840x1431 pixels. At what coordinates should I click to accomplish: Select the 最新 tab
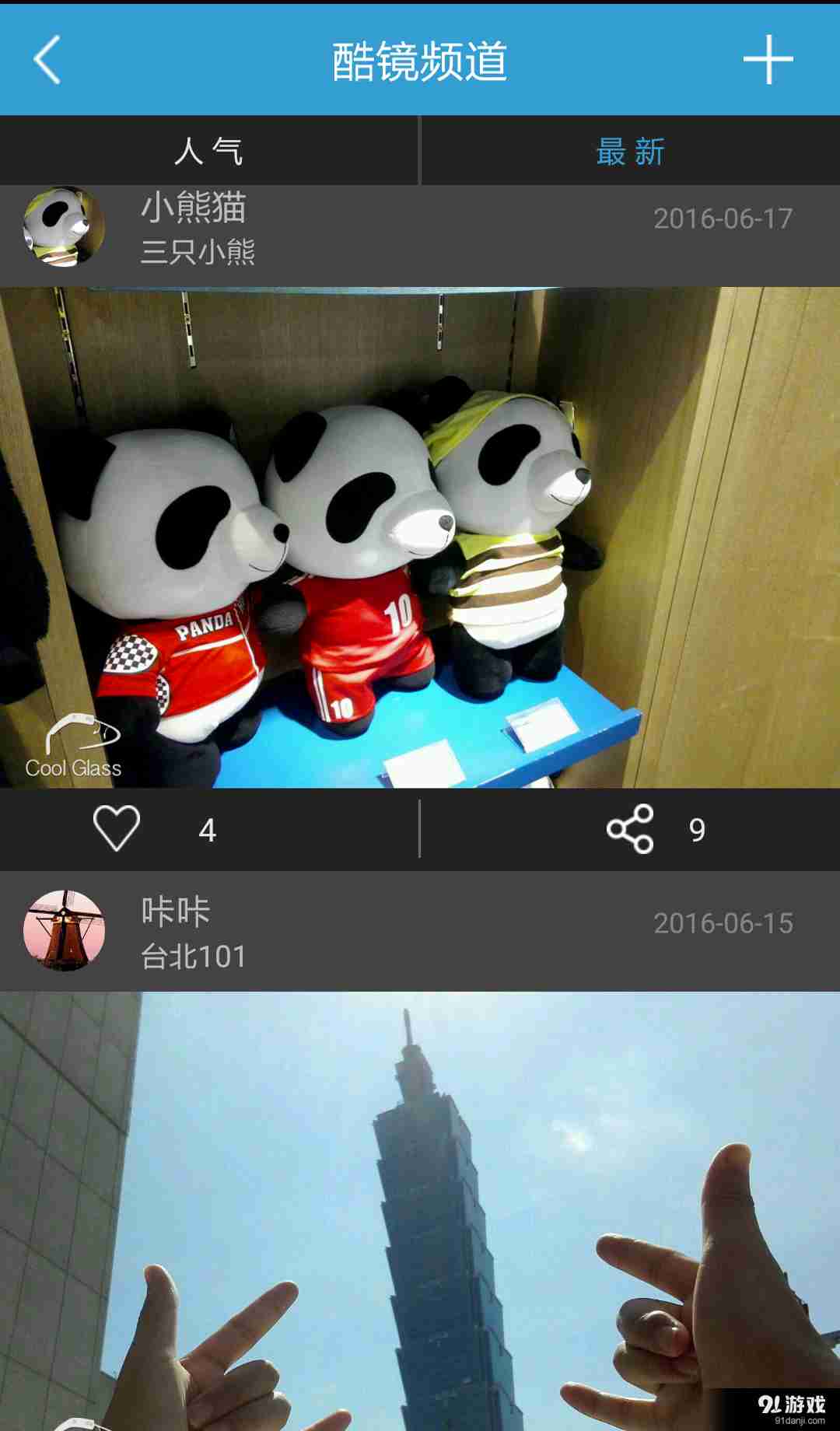point(630,151)
